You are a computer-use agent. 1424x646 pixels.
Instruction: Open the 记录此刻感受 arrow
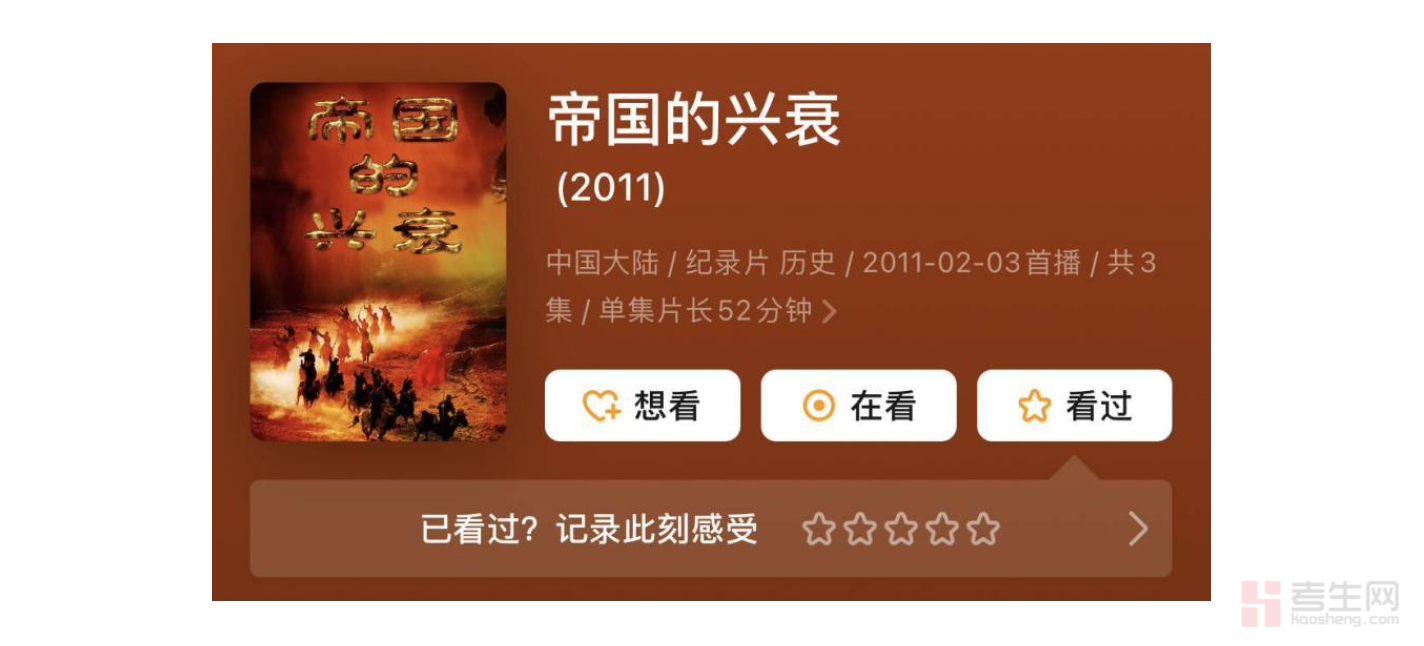pos(1138,529)
